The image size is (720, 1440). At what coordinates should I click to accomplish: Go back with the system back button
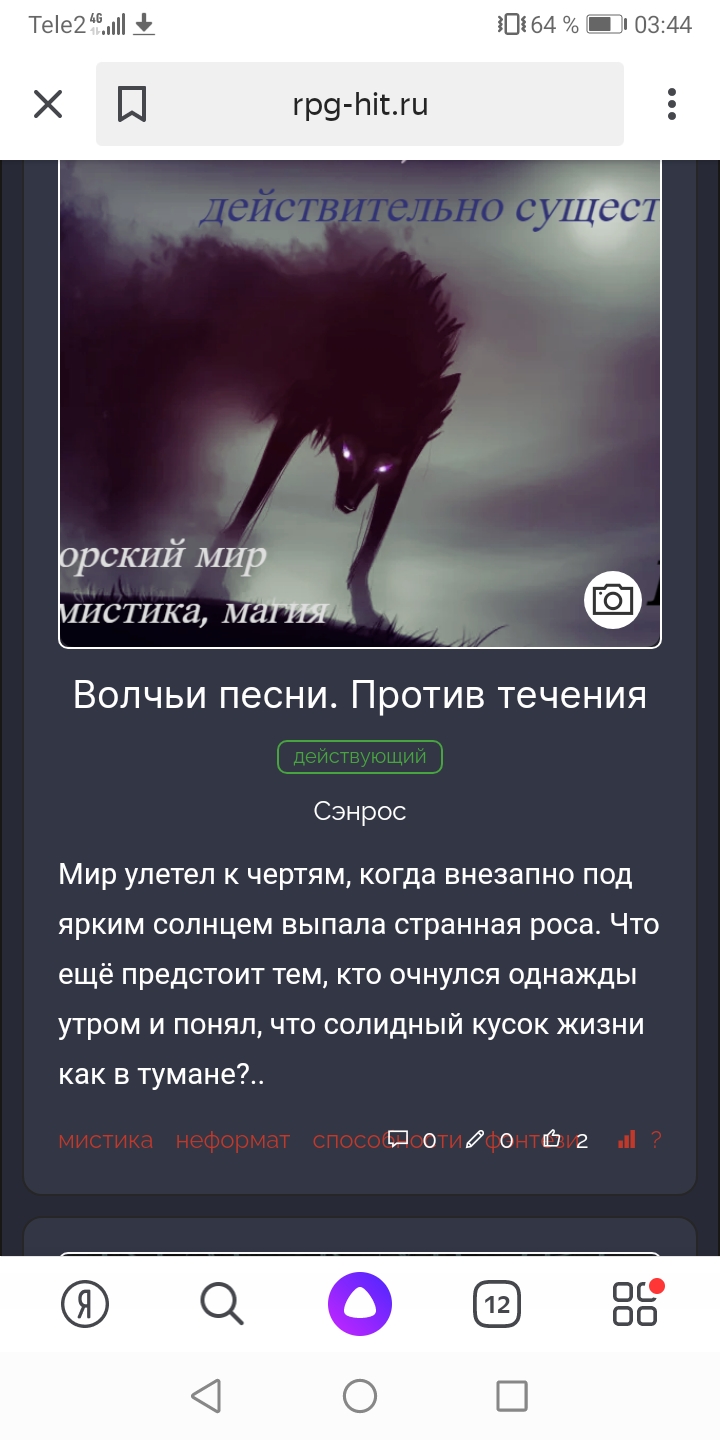tap(206, 1396)
